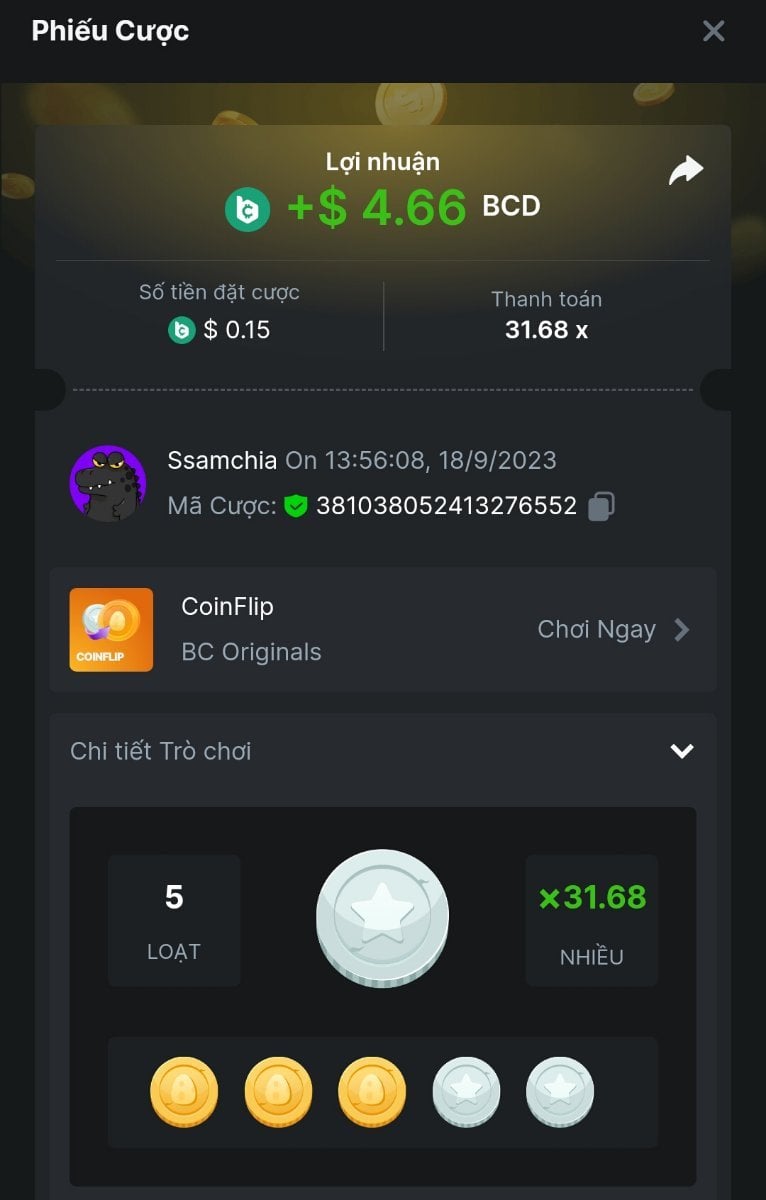
Task: Share this bet slip result
Action: pos(686,171)
